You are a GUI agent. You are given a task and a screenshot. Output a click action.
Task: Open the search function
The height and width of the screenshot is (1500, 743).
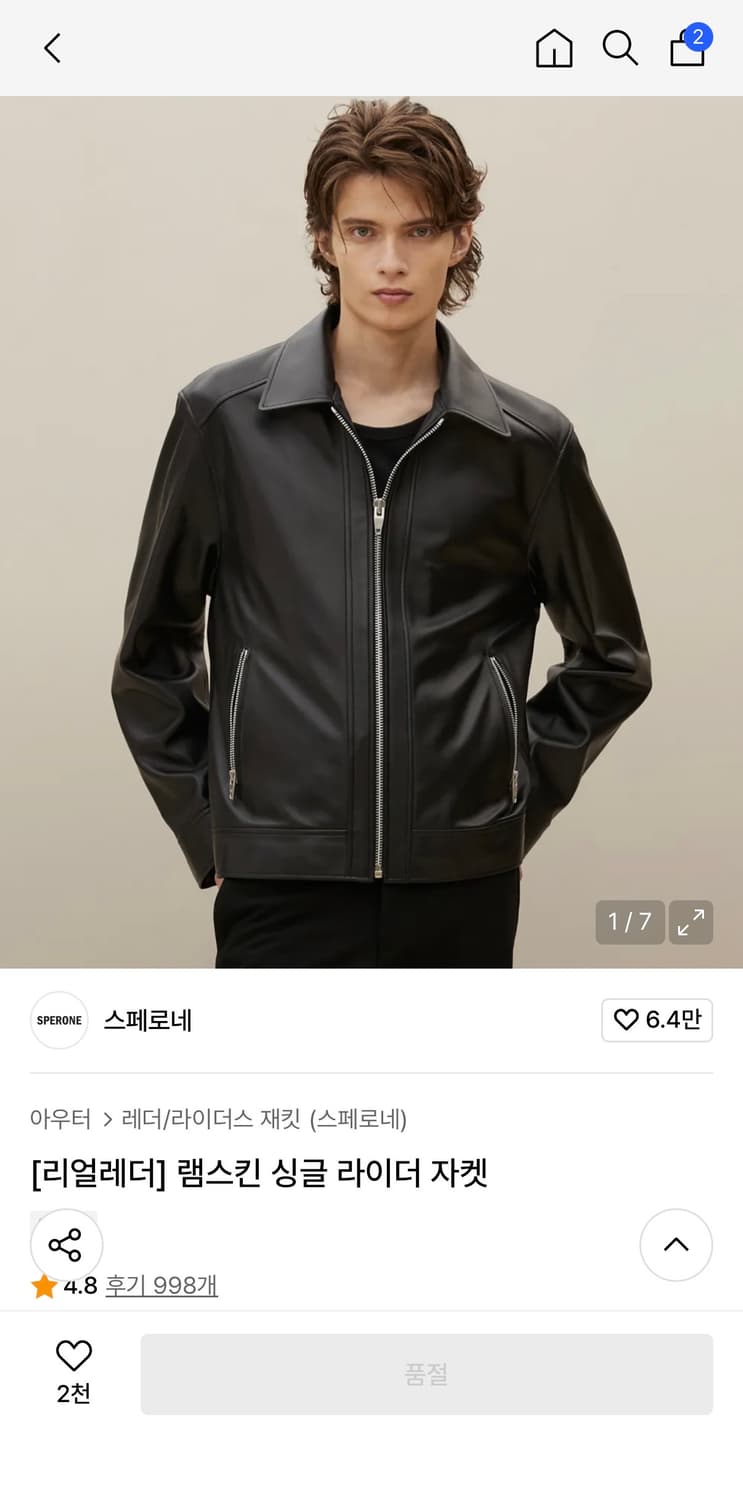click(621, 47)
